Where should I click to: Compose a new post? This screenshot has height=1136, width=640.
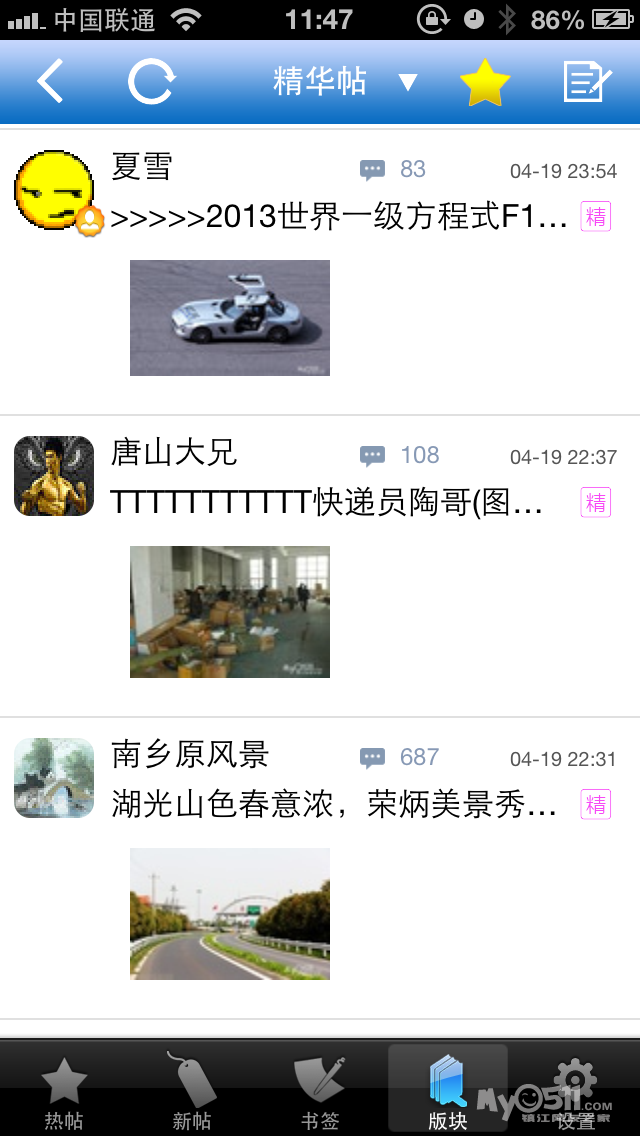587,81
